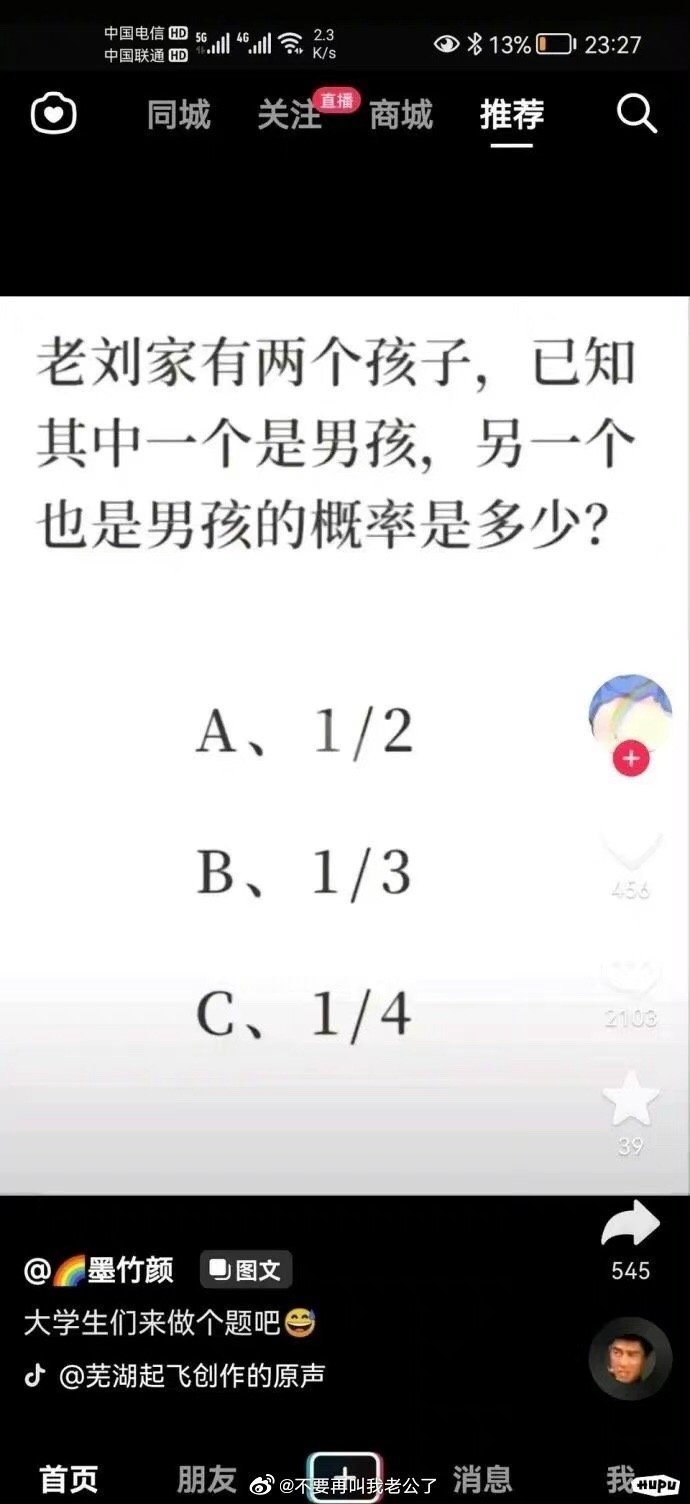Screen dimensions: 690x1504
Task: Go to the 我 profile tab
Action: tap(620, 1478)
